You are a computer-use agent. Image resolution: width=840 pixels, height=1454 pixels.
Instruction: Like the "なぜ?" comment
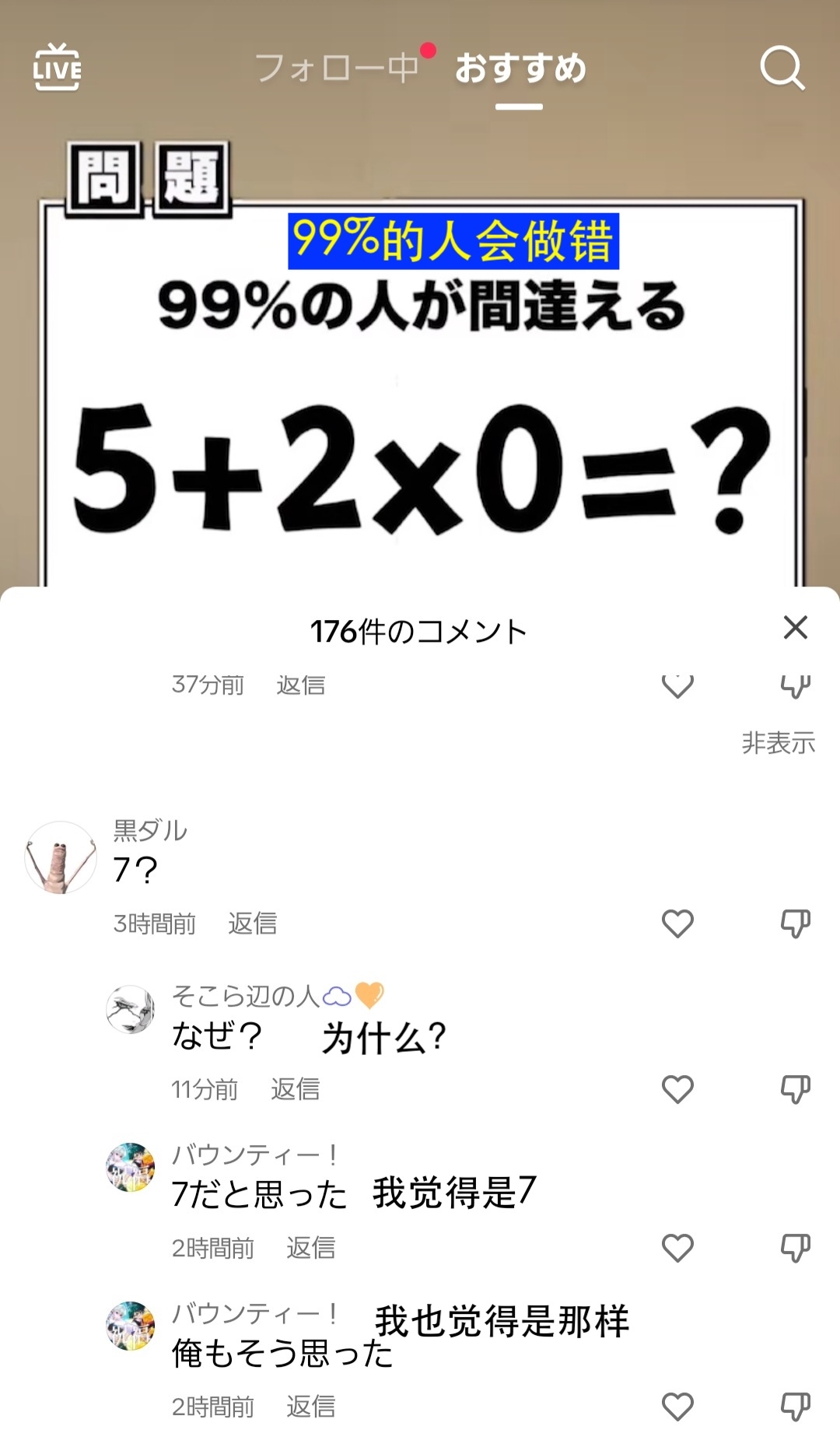(x=677, y=1089)
